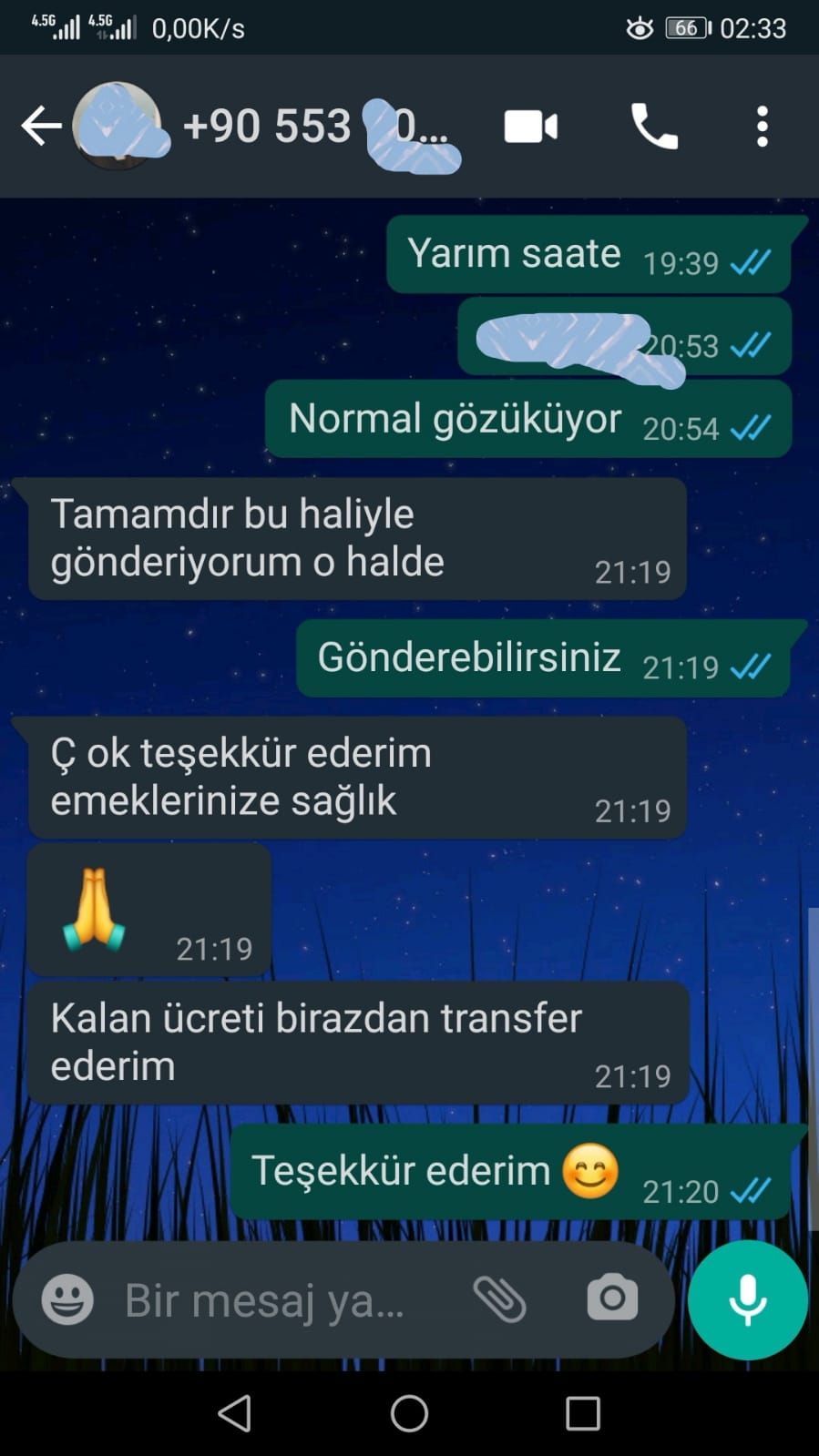Tap the system back button
This screenshot has width=819, height=1456.
coord(235,1413)
